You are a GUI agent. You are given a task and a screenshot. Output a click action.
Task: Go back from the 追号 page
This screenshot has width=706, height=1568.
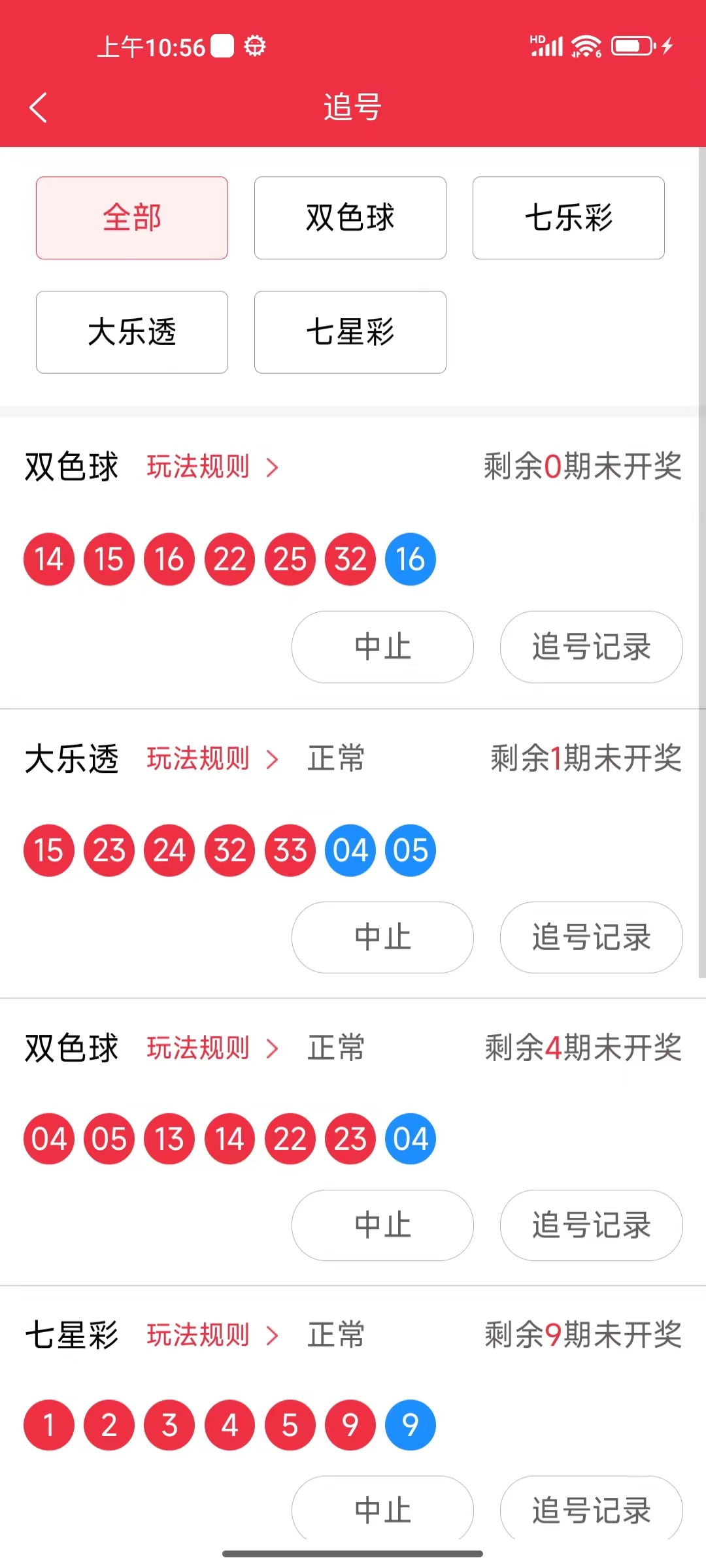pyautogui.click(x=39, y=107)
